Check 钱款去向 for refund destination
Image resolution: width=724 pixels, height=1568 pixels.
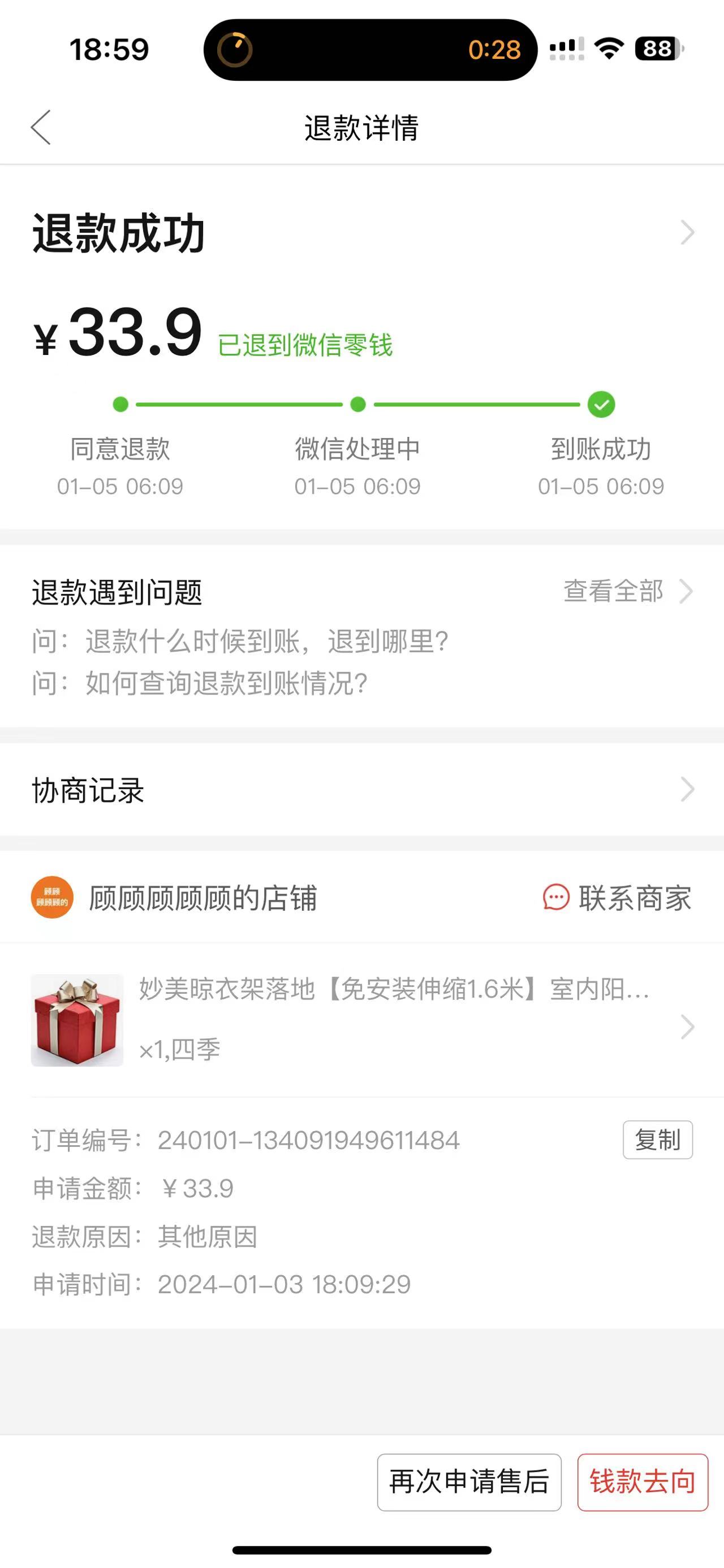(642, 1482)
